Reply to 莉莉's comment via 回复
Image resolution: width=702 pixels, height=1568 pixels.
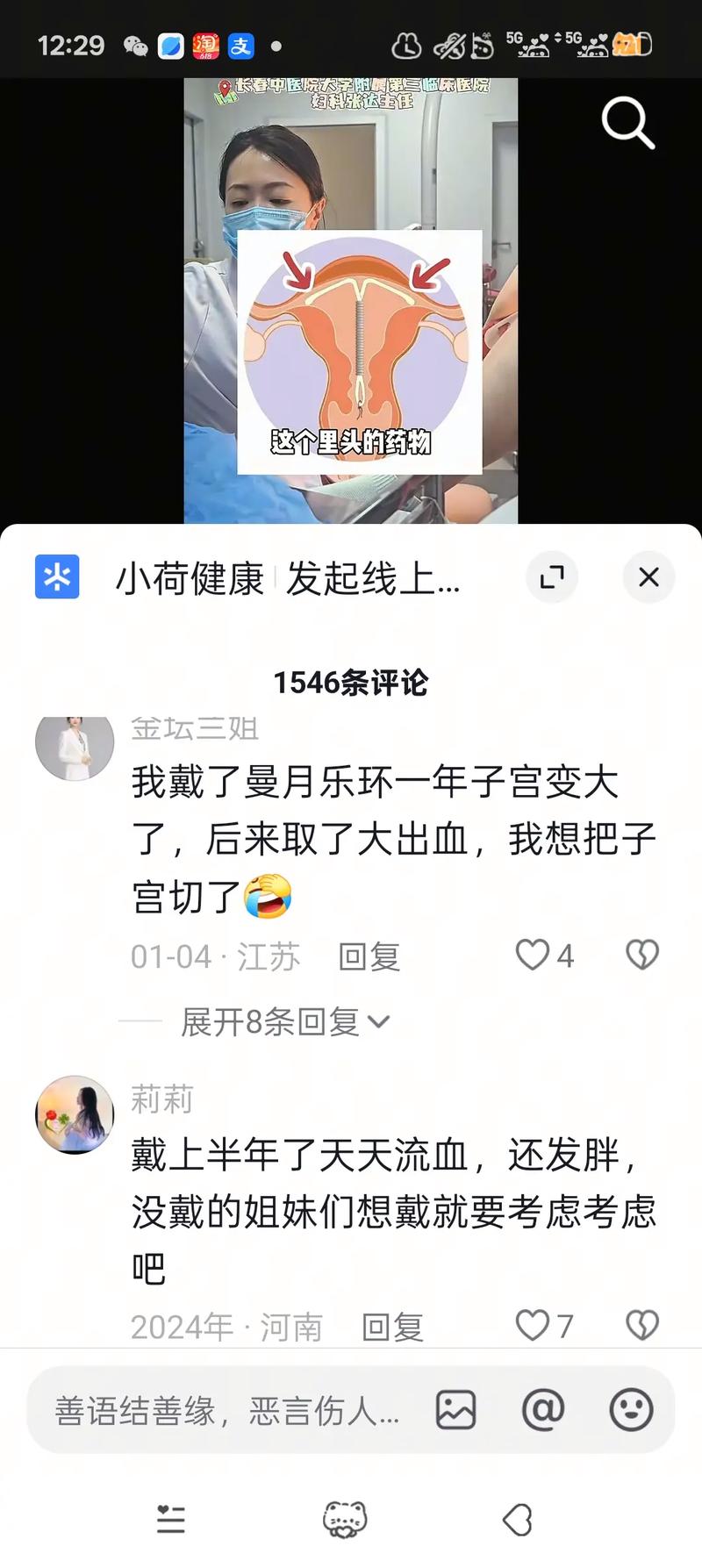393,1328
